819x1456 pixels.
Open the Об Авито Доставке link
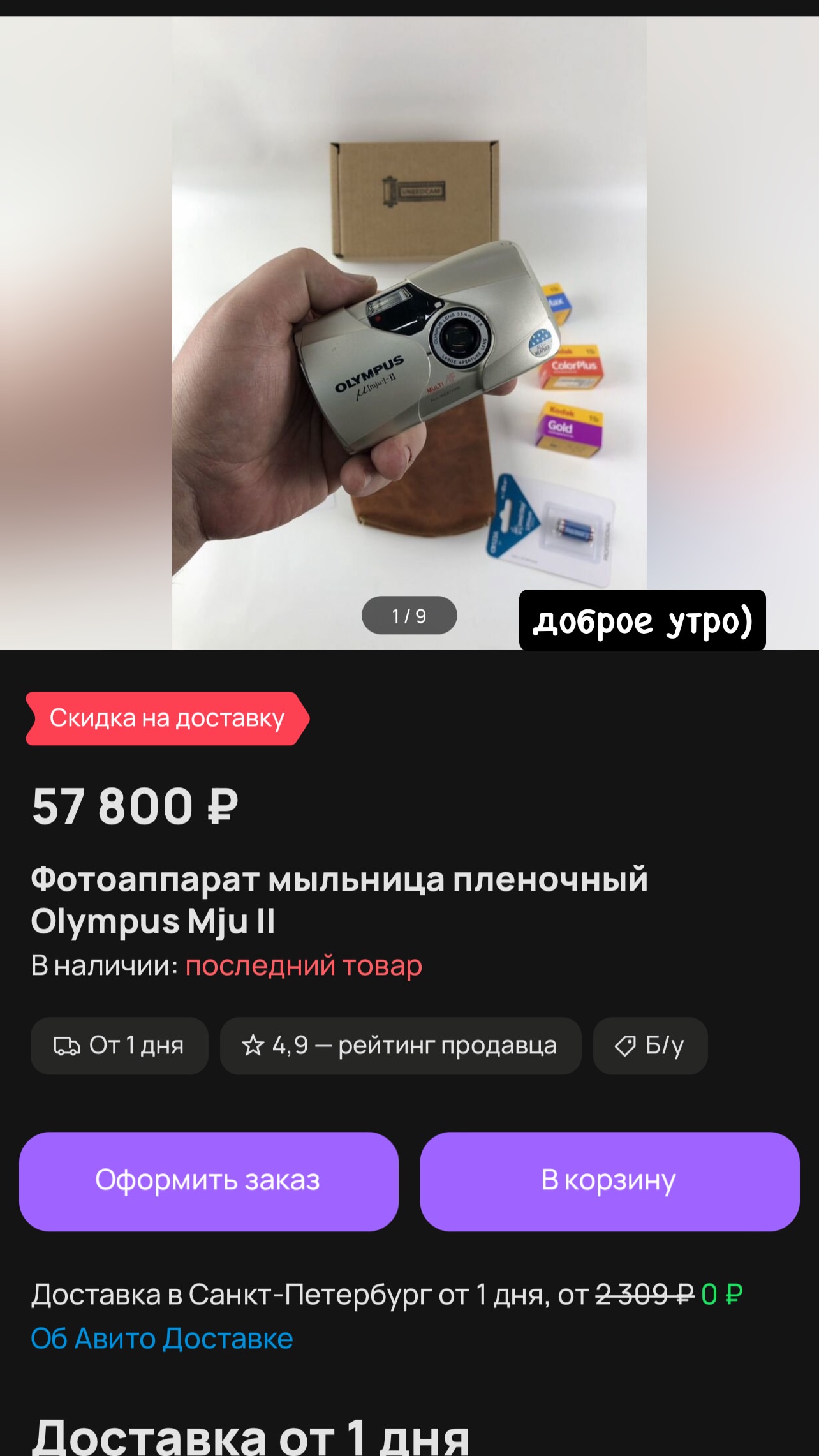pyautogui.click(x=162, y=1338)
